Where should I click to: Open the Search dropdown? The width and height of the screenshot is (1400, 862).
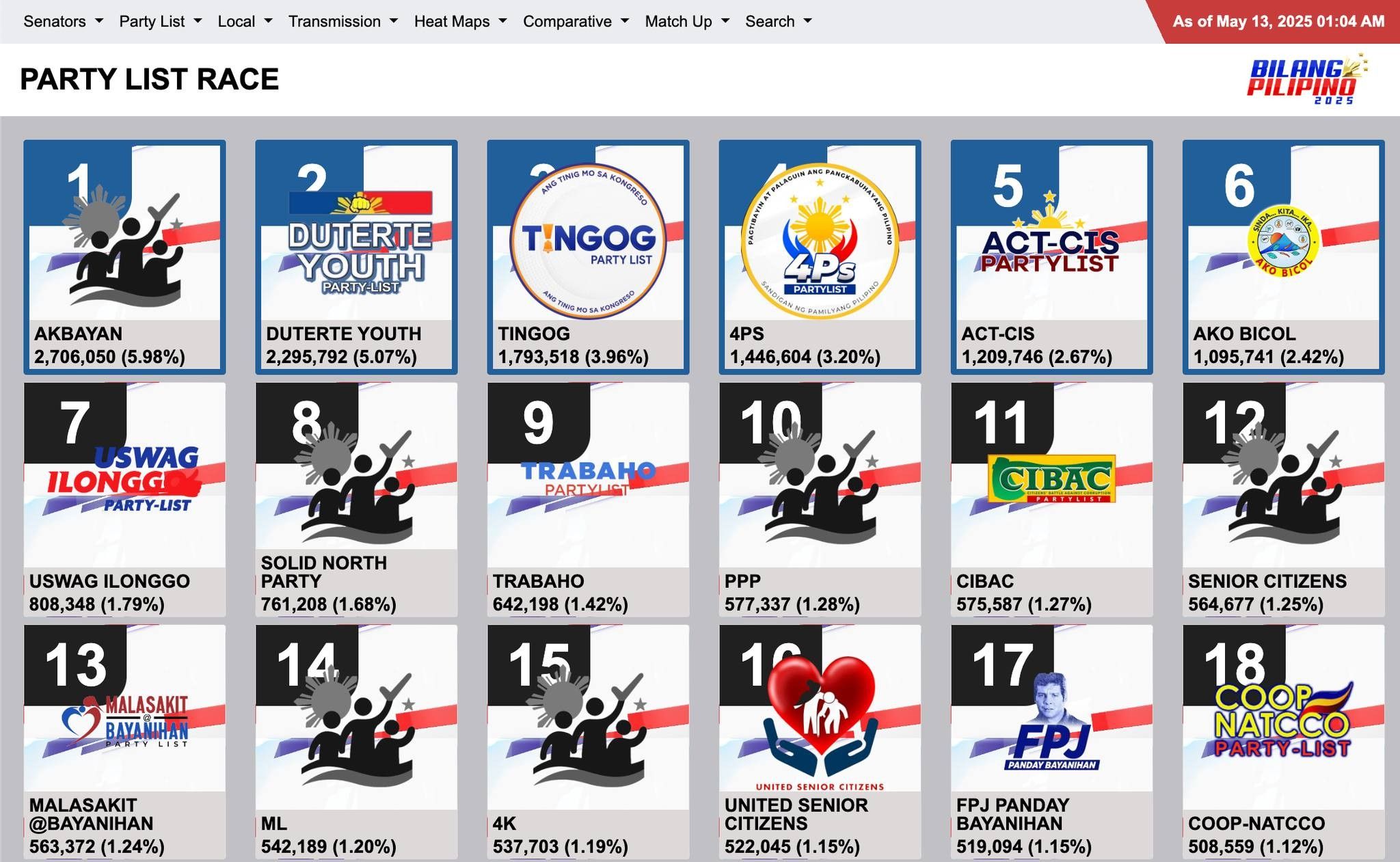[778, 21]
